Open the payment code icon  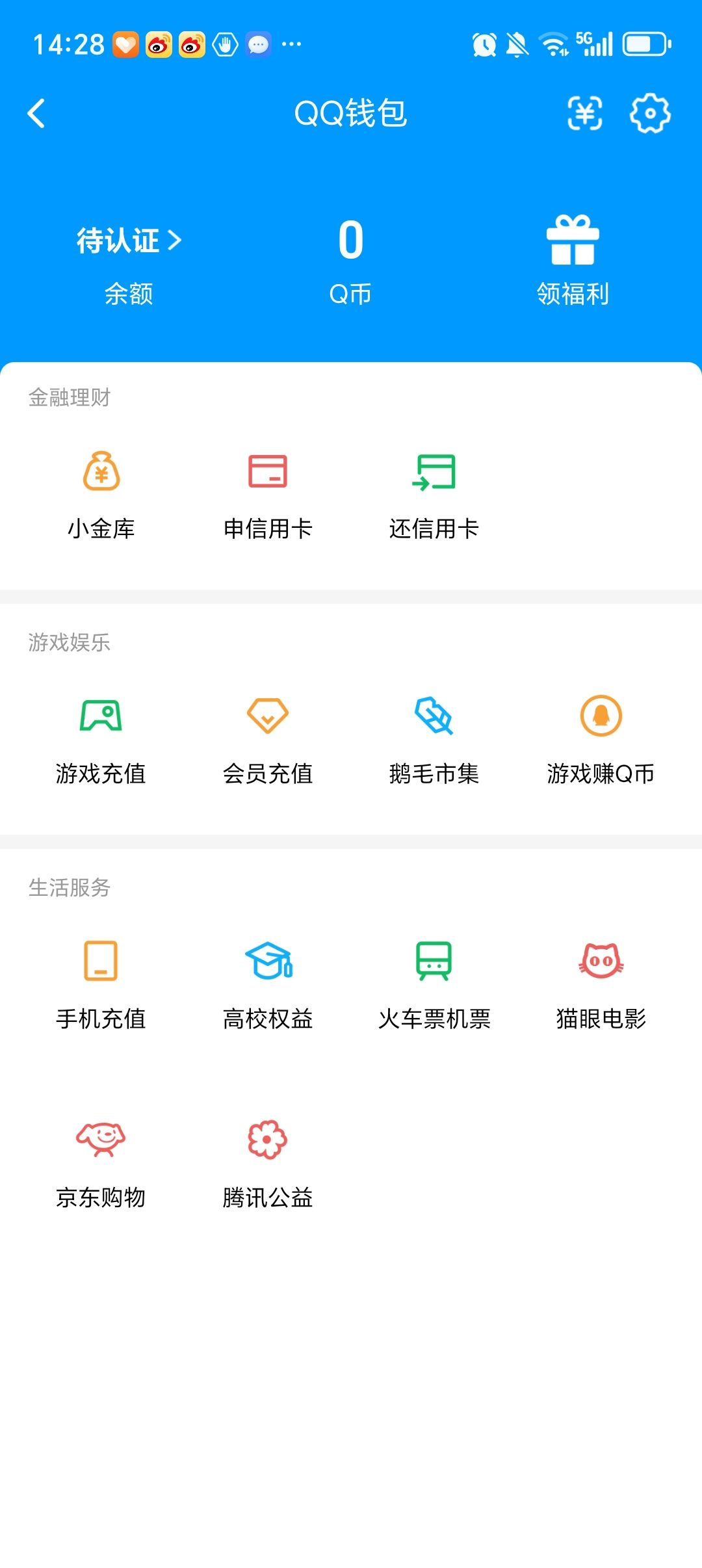tap(584, 113)
